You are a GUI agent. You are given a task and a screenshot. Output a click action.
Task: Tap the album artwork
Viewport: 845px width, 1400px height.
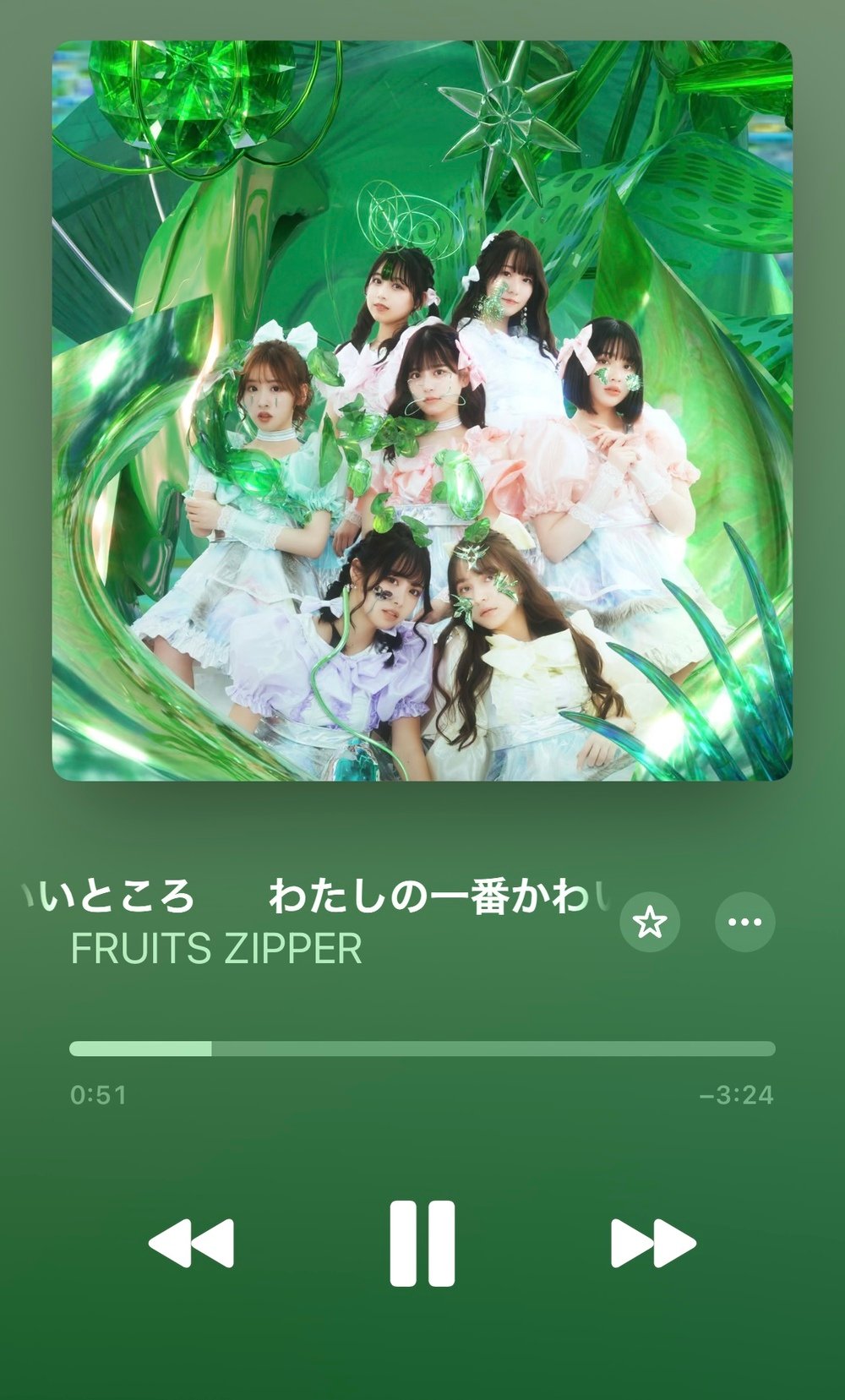click(x=422, y=411)
